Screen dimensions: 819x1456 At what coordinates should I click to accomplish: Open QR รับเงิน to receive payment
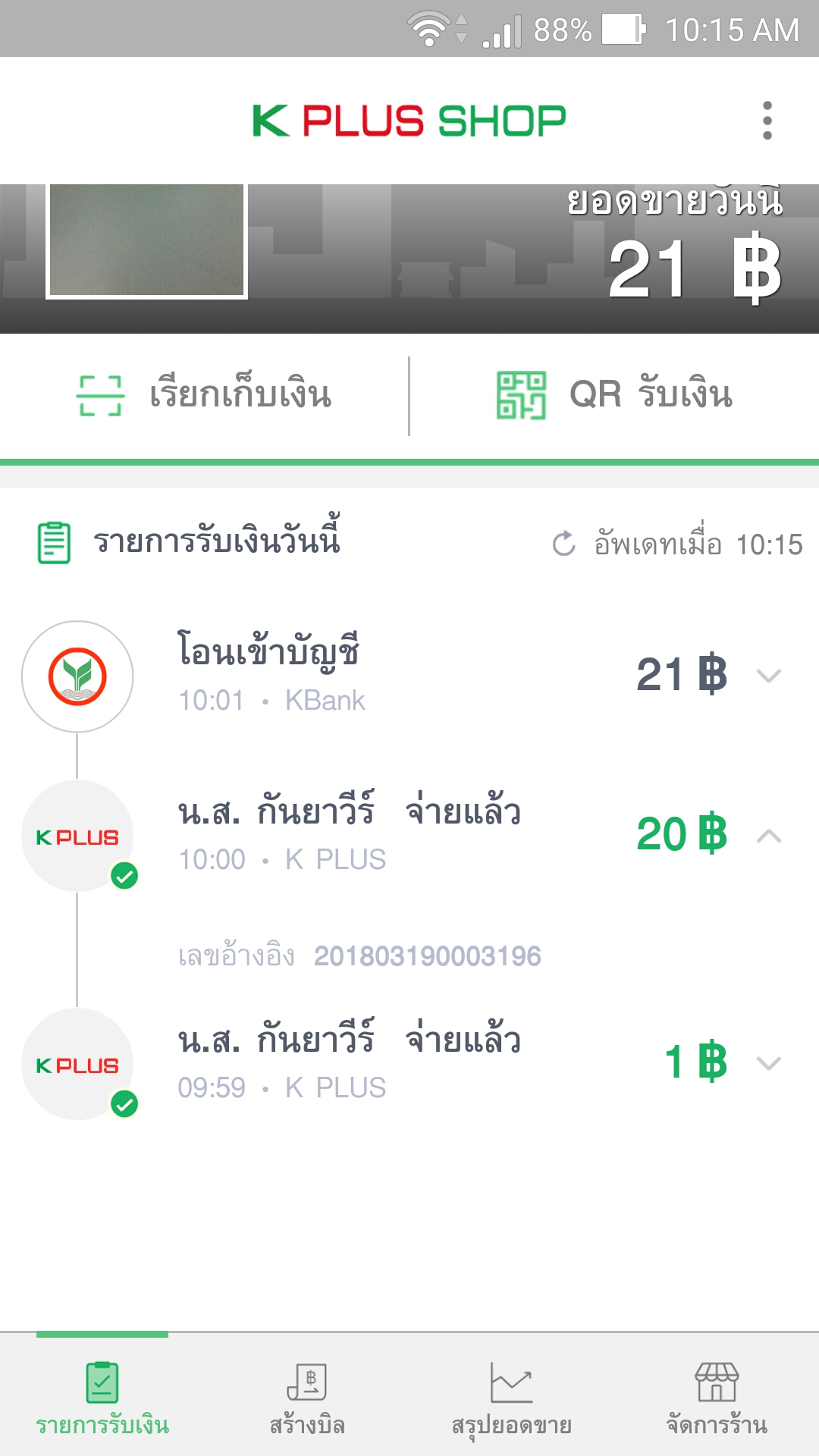click(614, 395)
